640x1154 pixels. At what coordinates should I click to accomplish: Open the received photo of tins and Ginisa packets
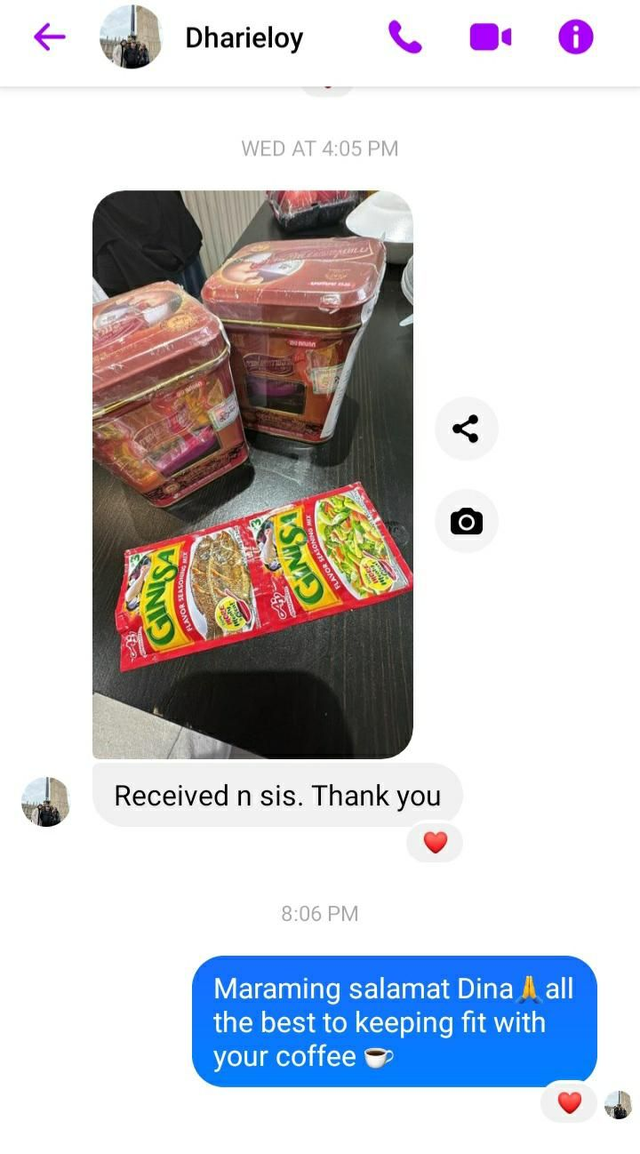click(x=252, y=474)
